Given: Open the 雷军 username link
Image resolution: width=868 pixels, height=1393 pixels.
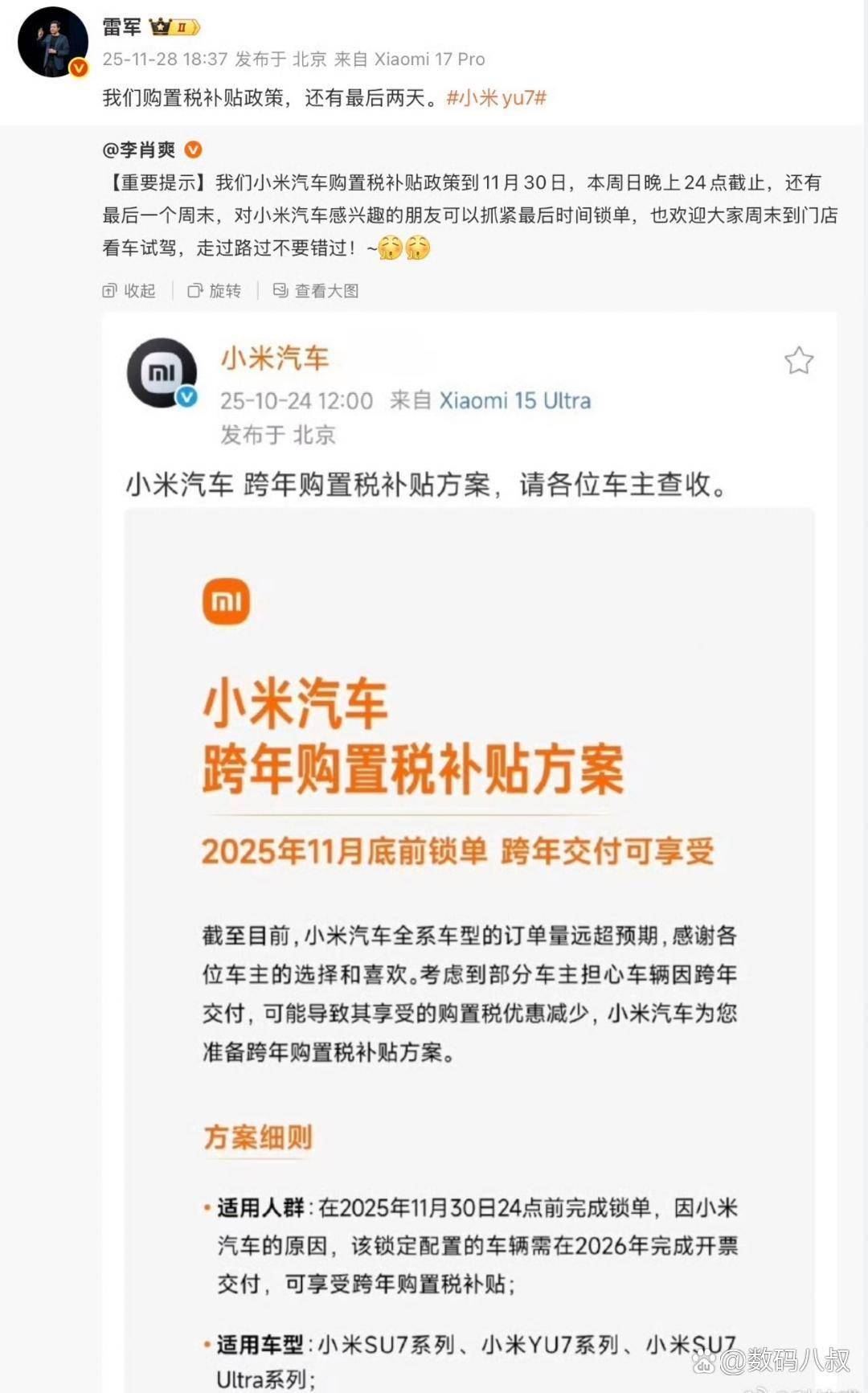Looking at the screenshot, I should click(x=121, y=27).
